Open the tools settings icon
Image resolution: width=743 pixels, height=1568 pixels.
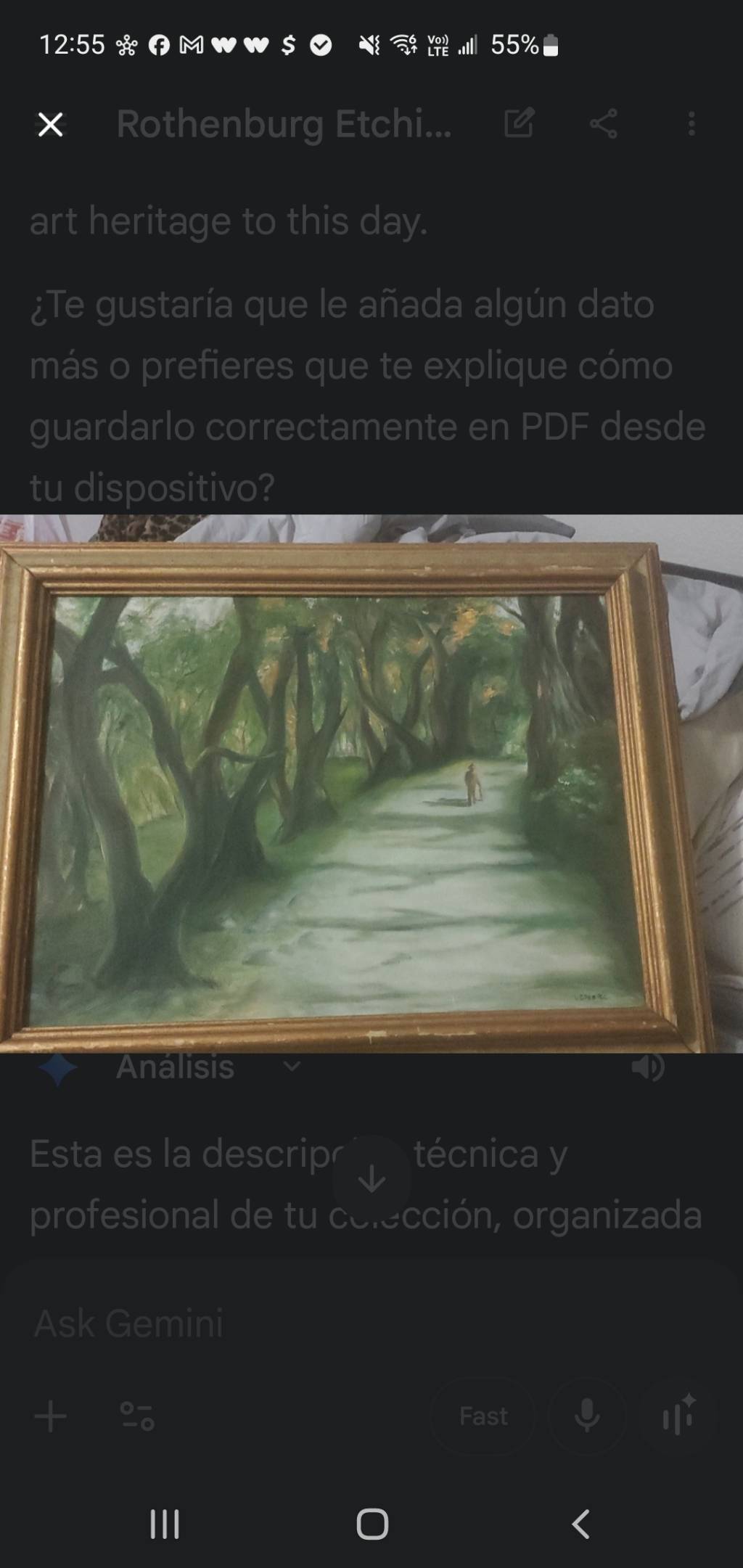[137, 1416]
